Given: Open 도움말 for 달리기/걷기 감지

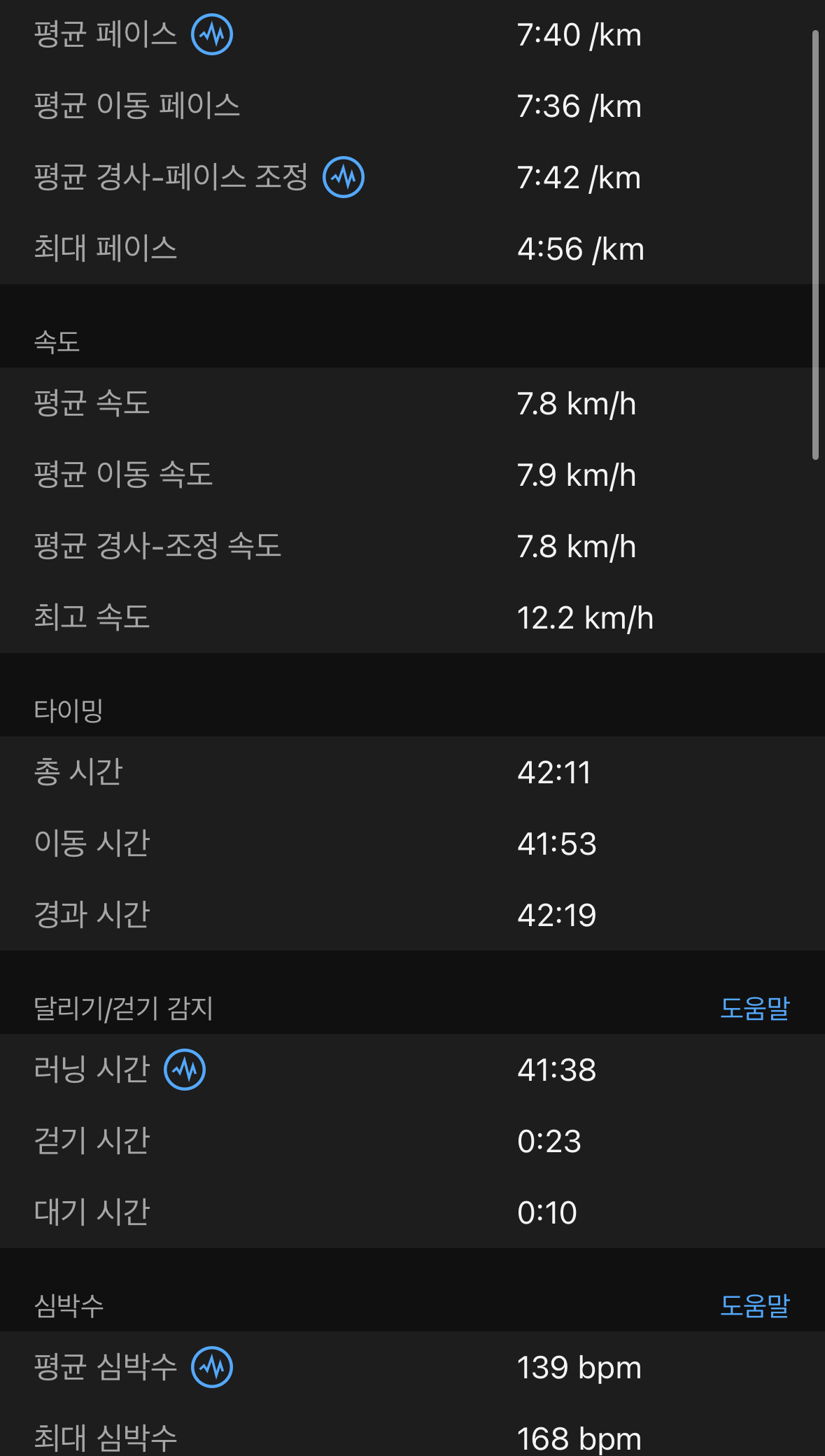Looking at the screenshot, I should click(x=754, y=1008).
